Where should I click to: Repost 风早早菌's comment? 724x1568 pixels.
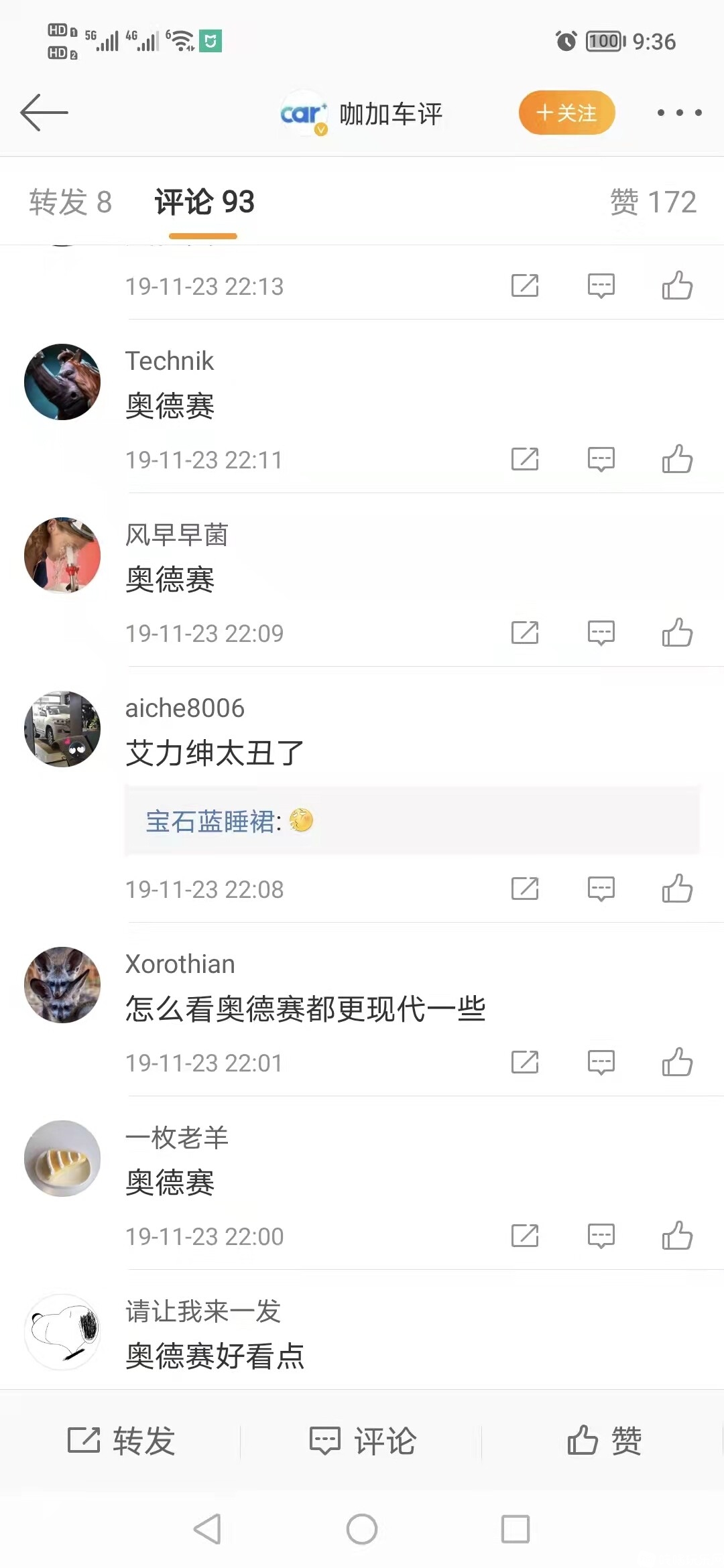coord(525,633)
